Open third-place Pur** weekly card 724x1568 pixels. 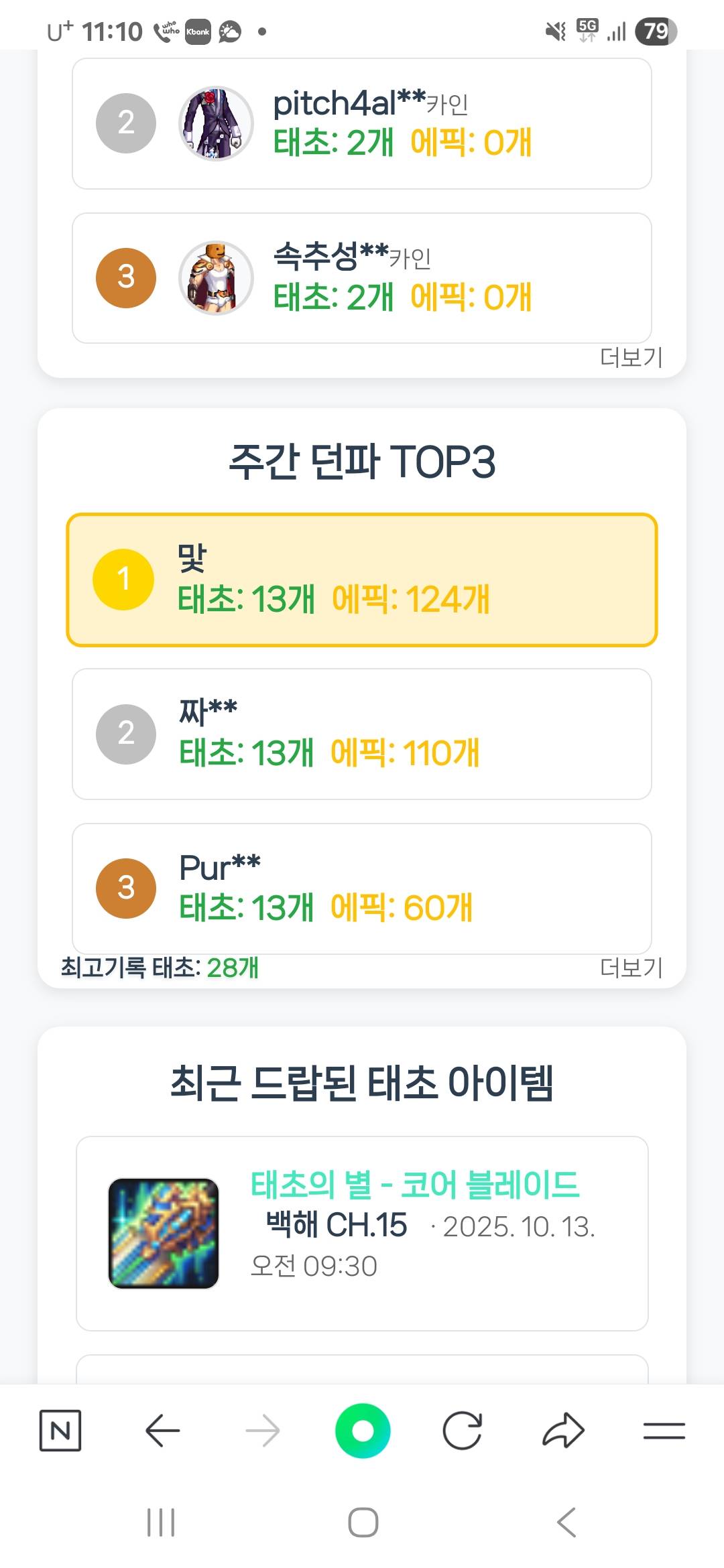pos(362,888)
